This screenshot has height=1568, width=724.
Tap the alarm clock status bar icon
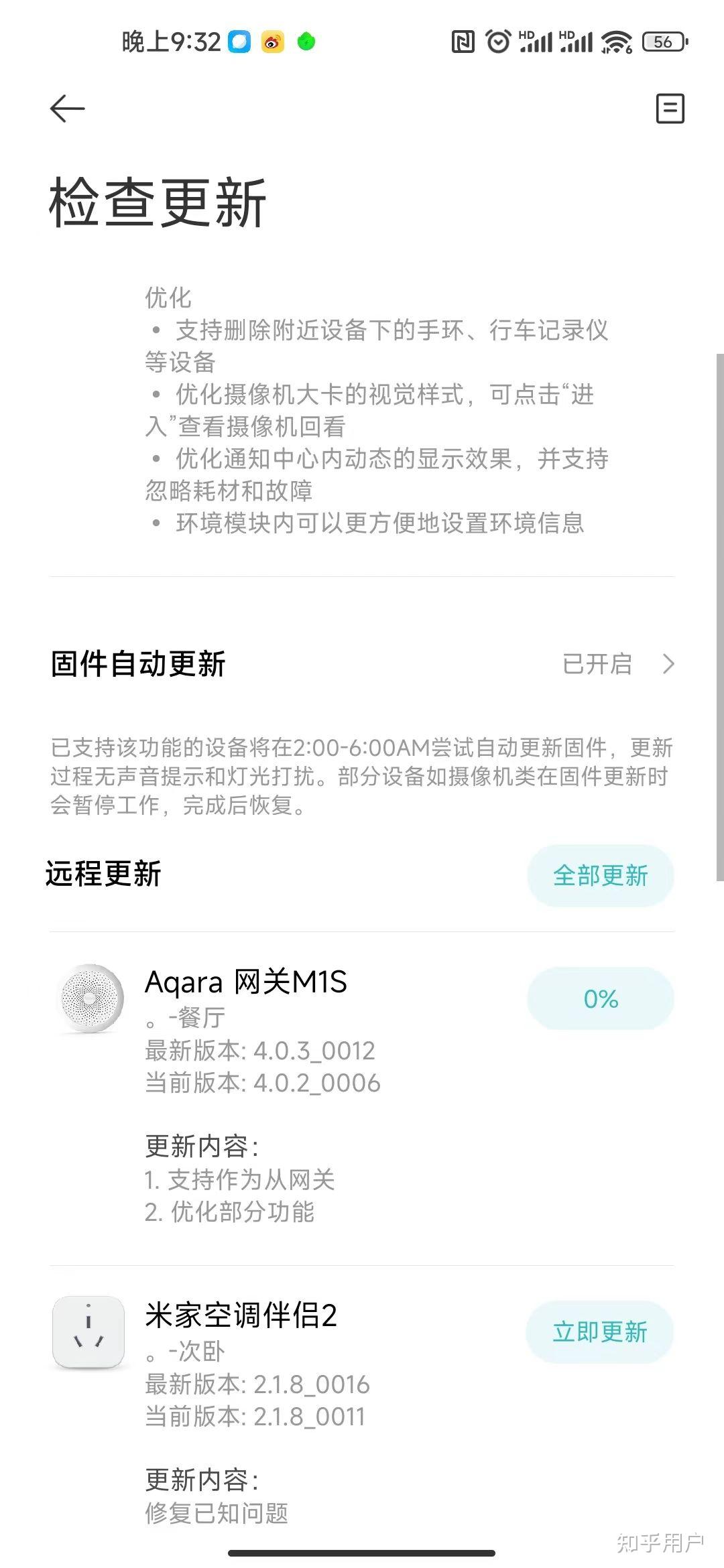pos(498,42)
